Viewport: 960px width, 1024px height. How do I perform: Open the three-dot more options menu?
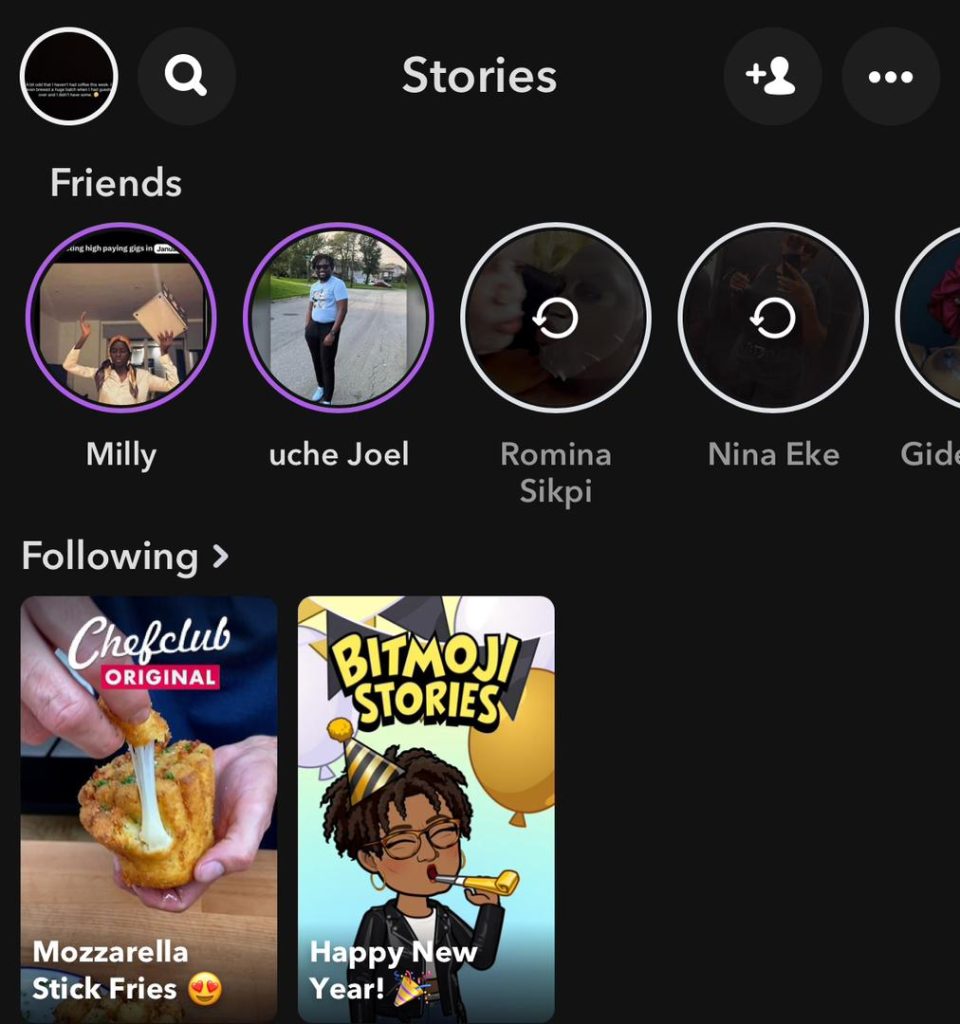890,76
